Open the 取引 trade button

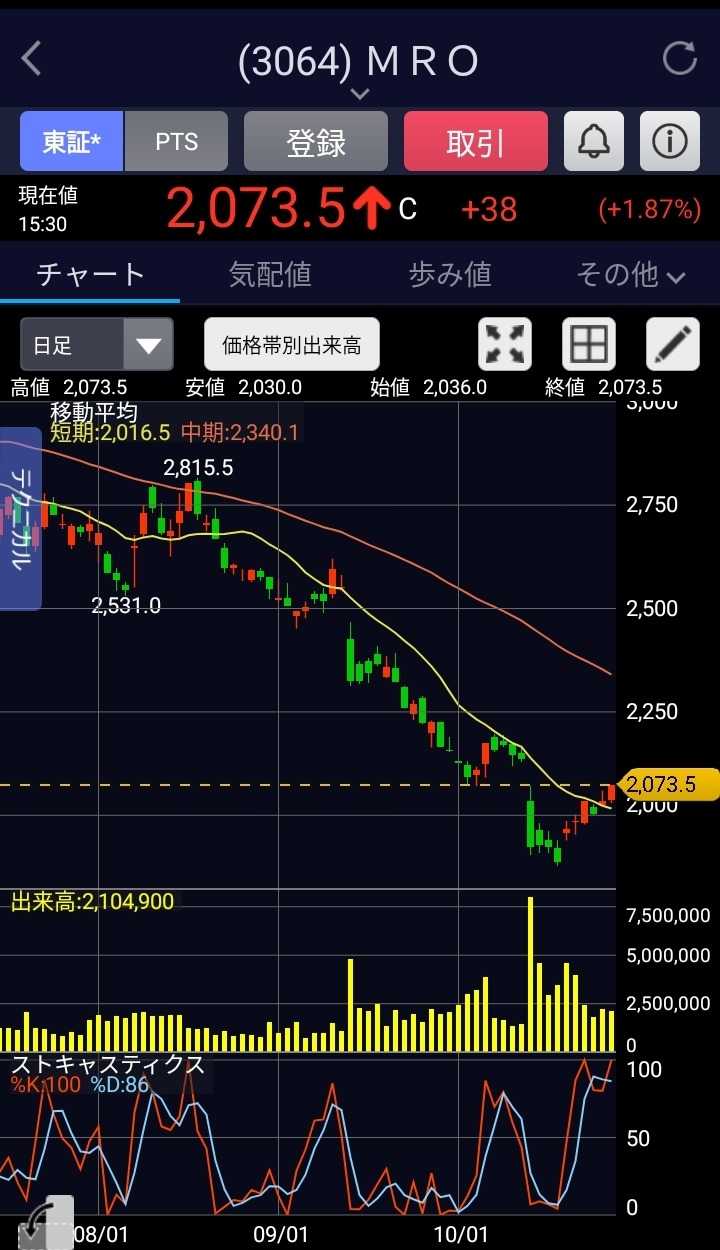pyautogui.click(x=476, y=141)
